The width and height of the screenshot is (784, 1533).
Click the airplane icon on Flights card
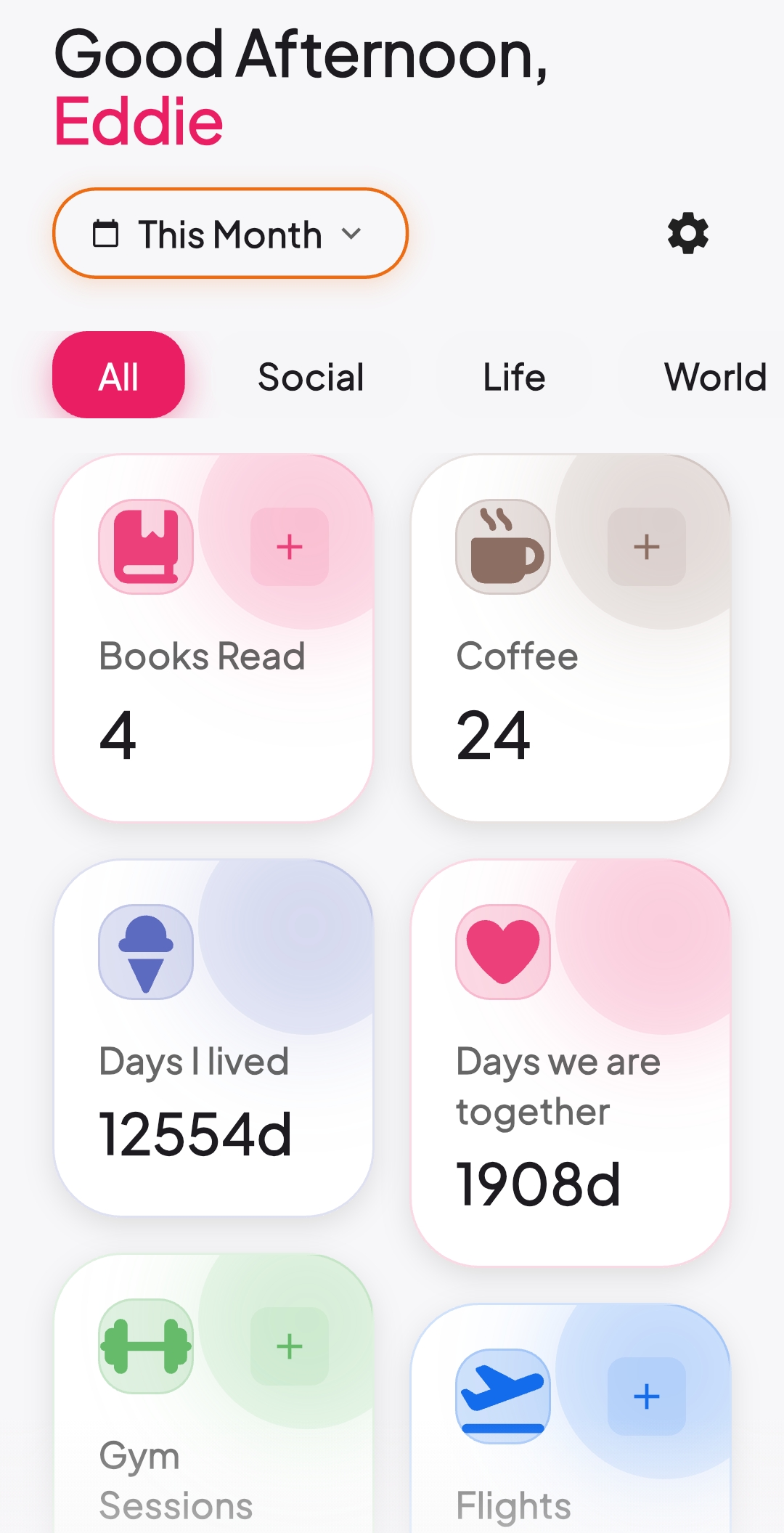[502, 1394]
